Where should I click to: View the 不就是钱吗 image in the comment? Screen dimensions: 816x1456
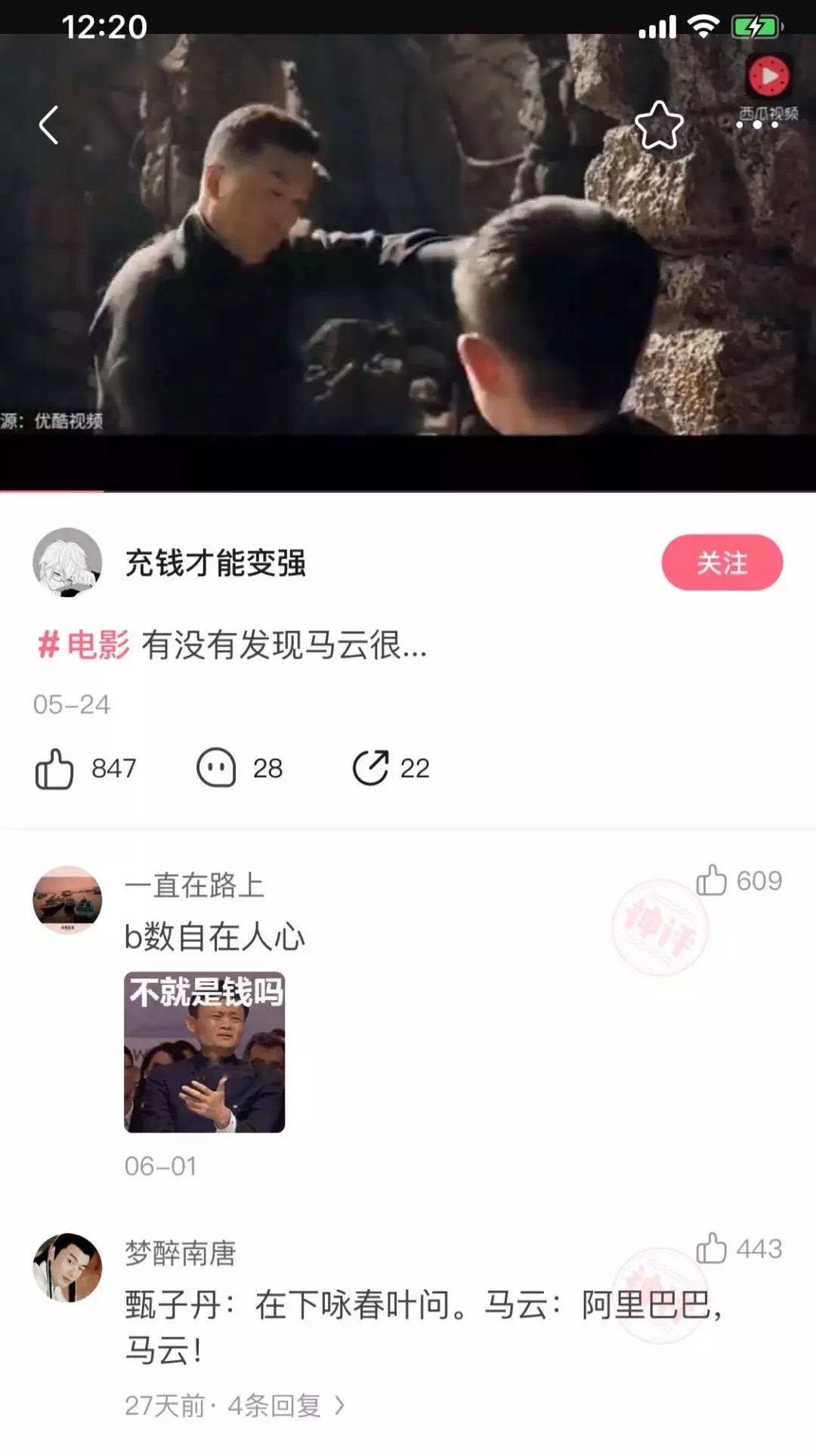tap(205, 1052)
